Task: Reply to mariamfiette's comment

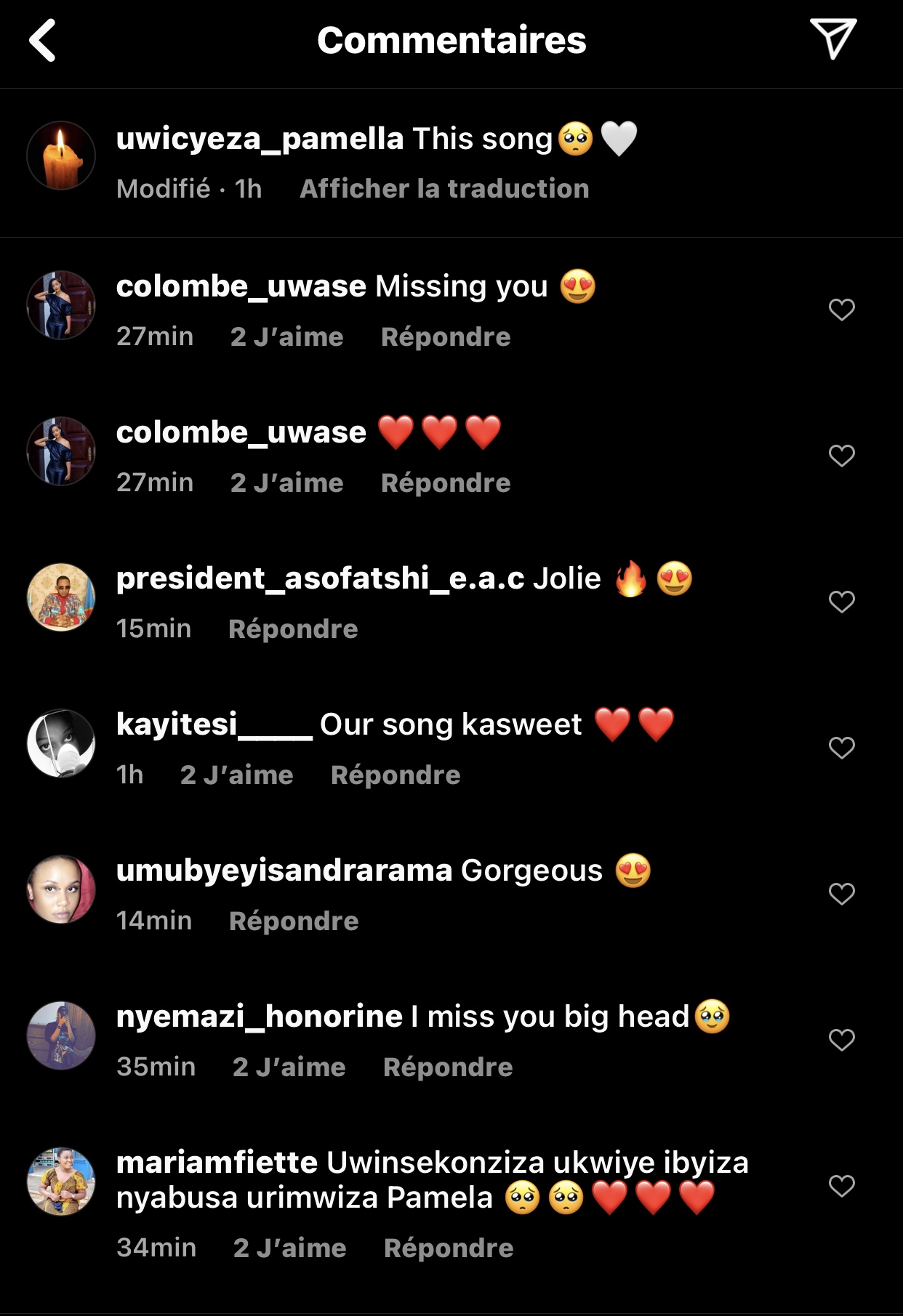Action: point(449,1248)
